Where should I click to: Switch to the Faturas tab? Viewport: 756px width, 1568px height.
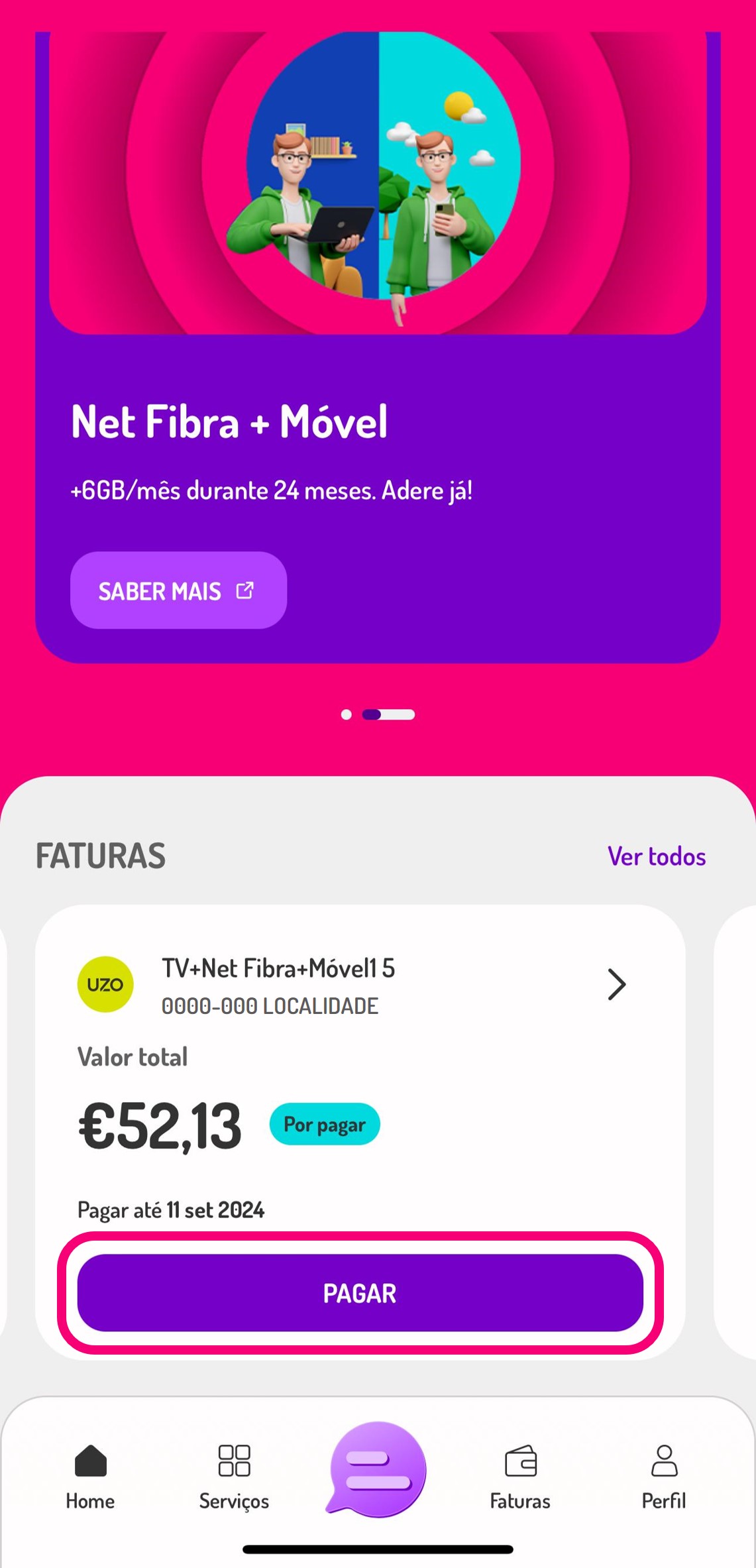(520, 1477)
